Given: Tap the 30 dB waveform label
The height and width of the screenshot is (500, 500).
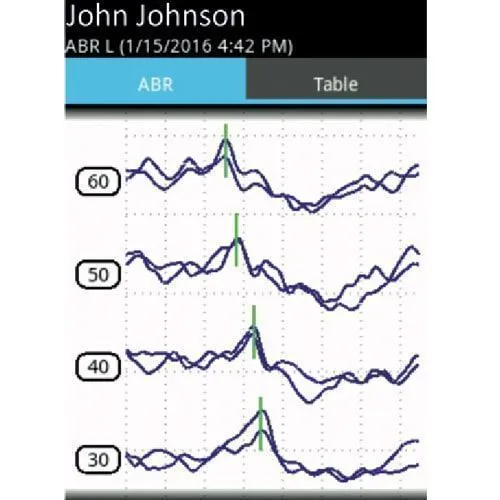Looking at the screenshot, I should [x=98, y=460].
